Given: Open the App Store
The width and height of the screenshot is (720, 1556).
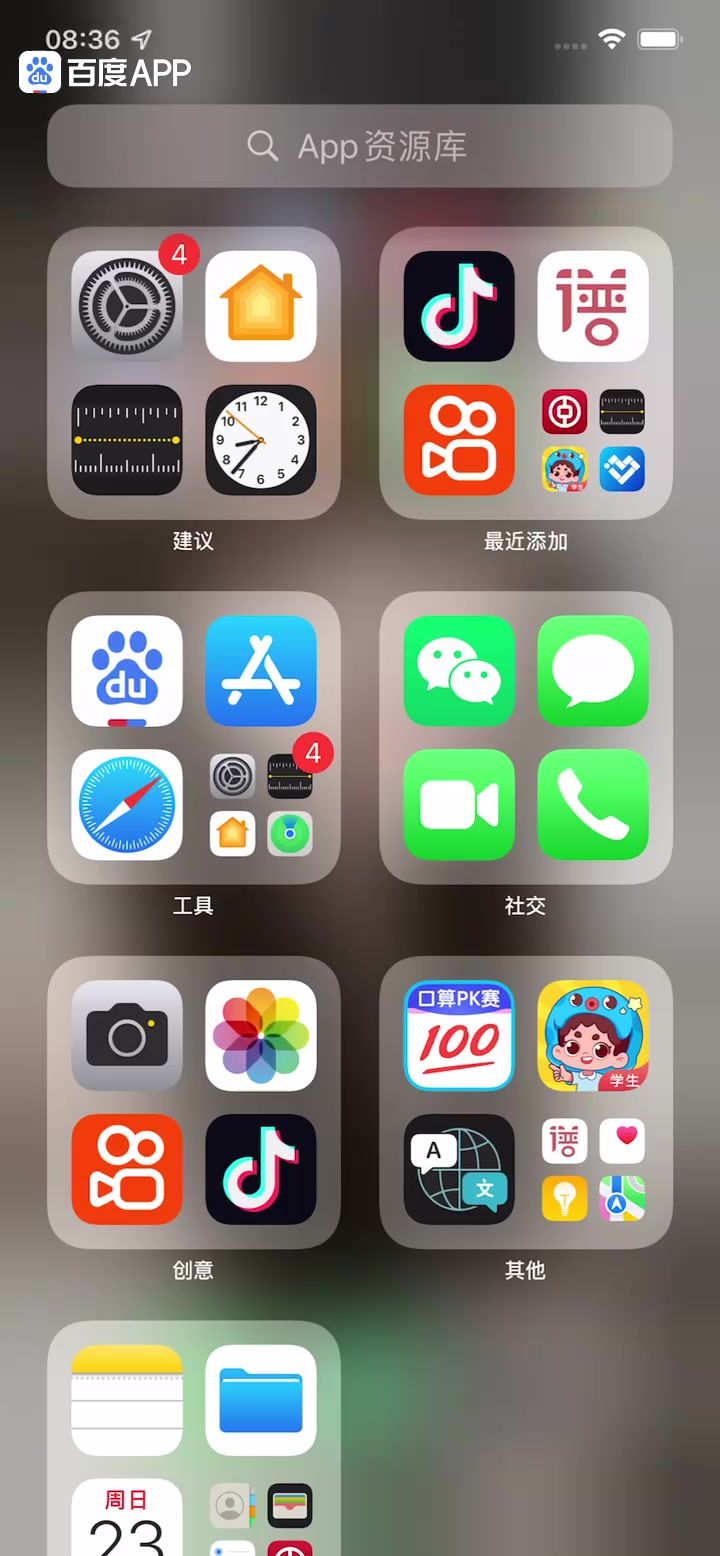Looking at the screenshot, I should click(261, 671).
